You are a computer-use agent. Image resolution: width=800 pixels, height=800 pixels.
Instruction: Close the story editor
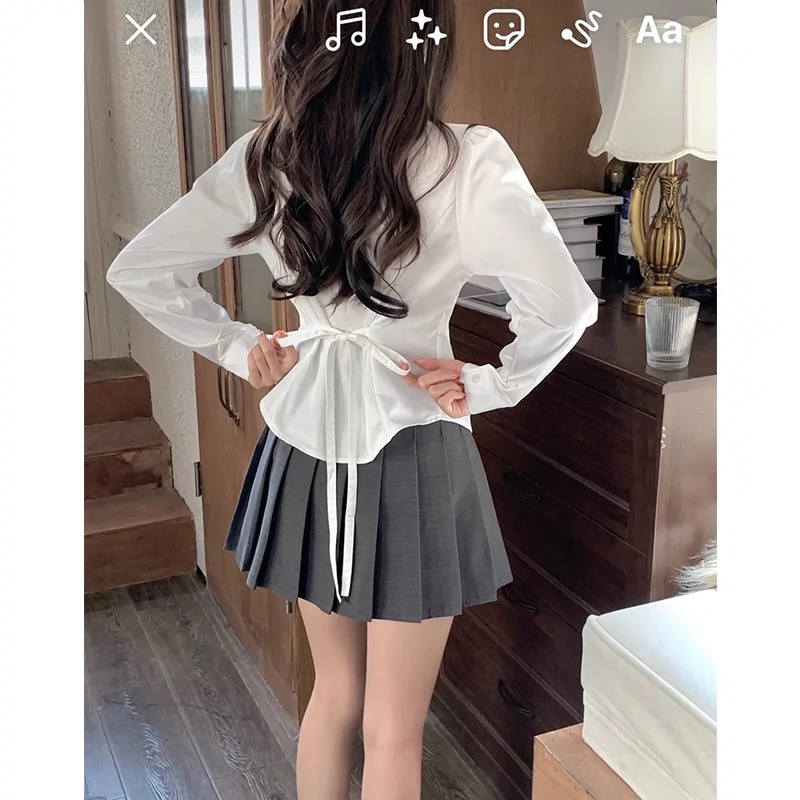point(141,30)
